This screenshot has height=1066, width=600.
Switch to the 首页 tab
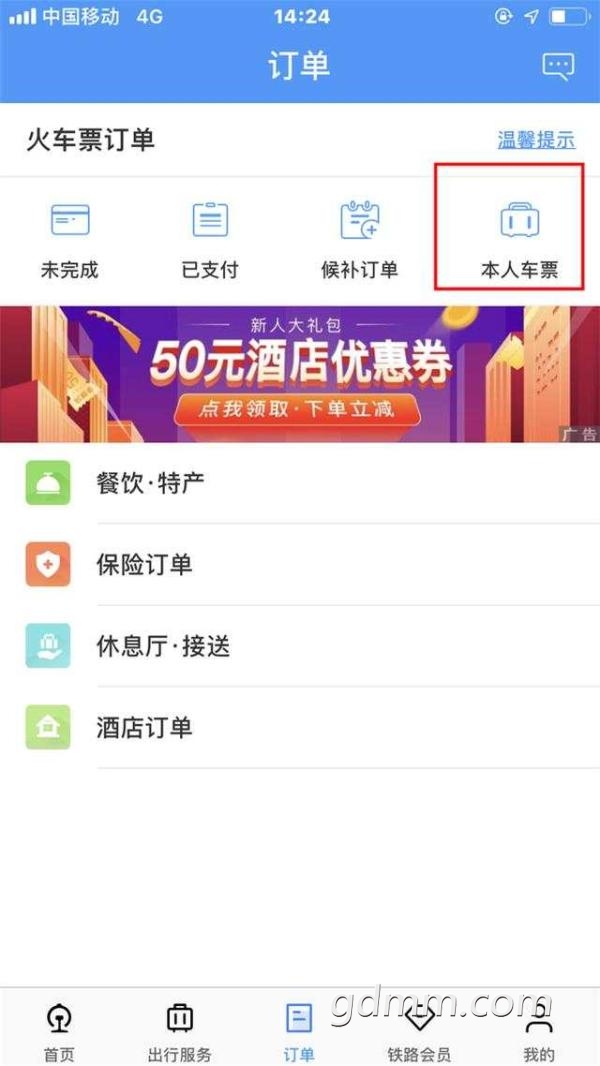tap(59, 1032)
